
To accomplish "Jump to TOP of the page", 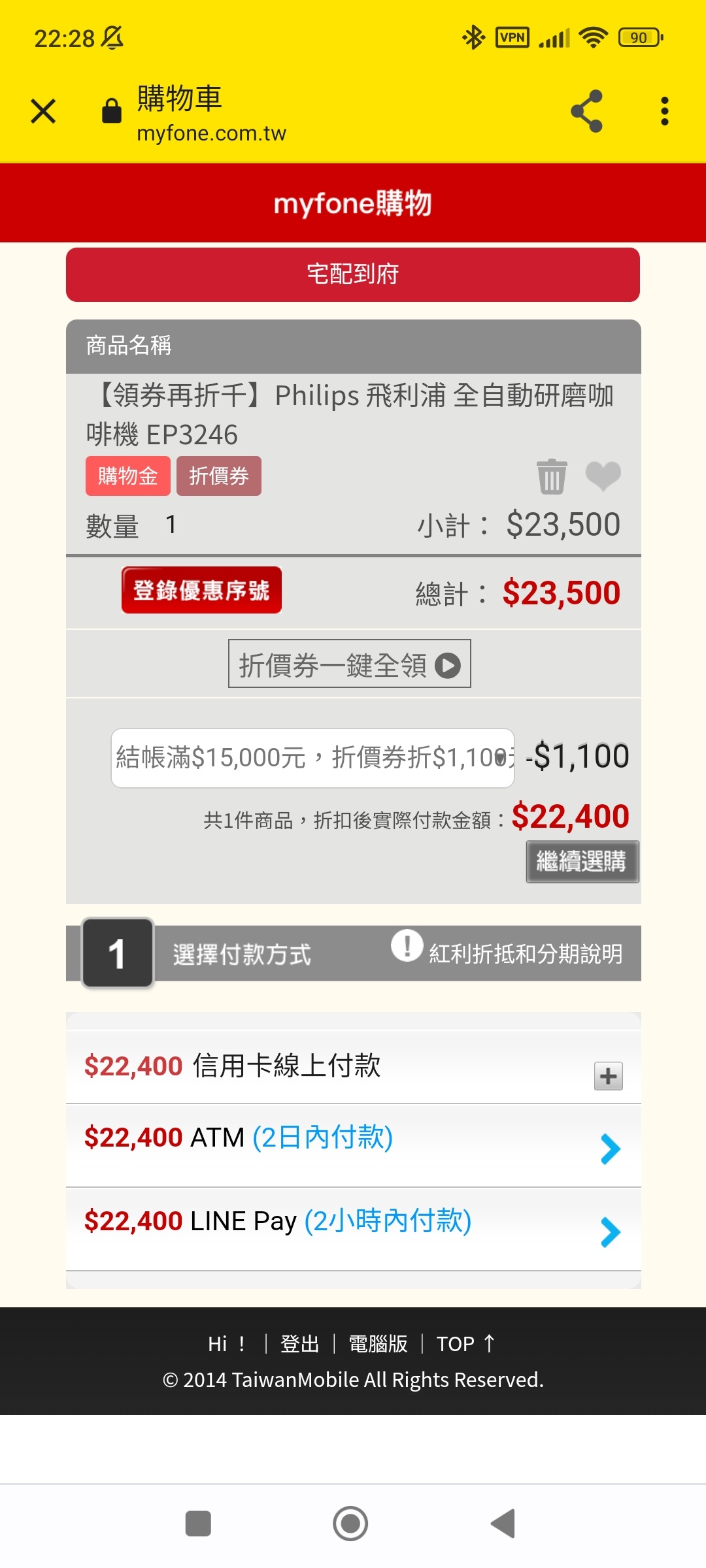I will click(x=465, y=1344).
